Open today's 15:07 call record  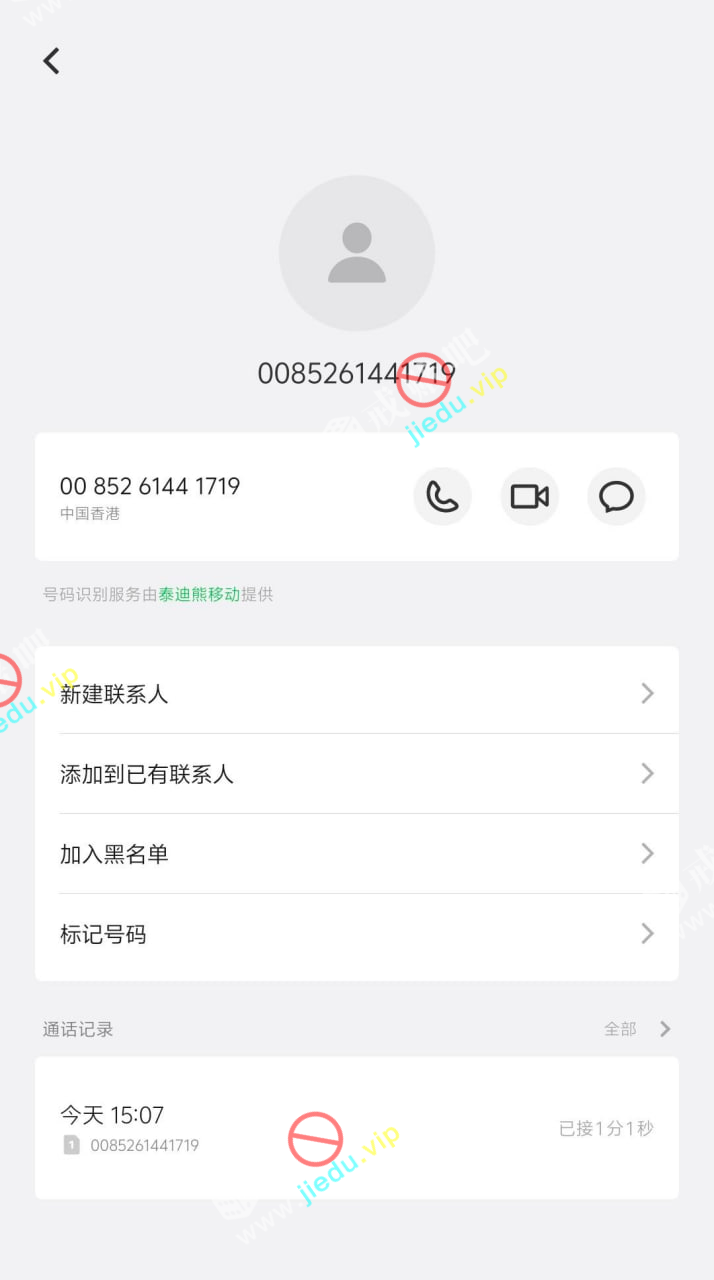tap(356, 1127)
